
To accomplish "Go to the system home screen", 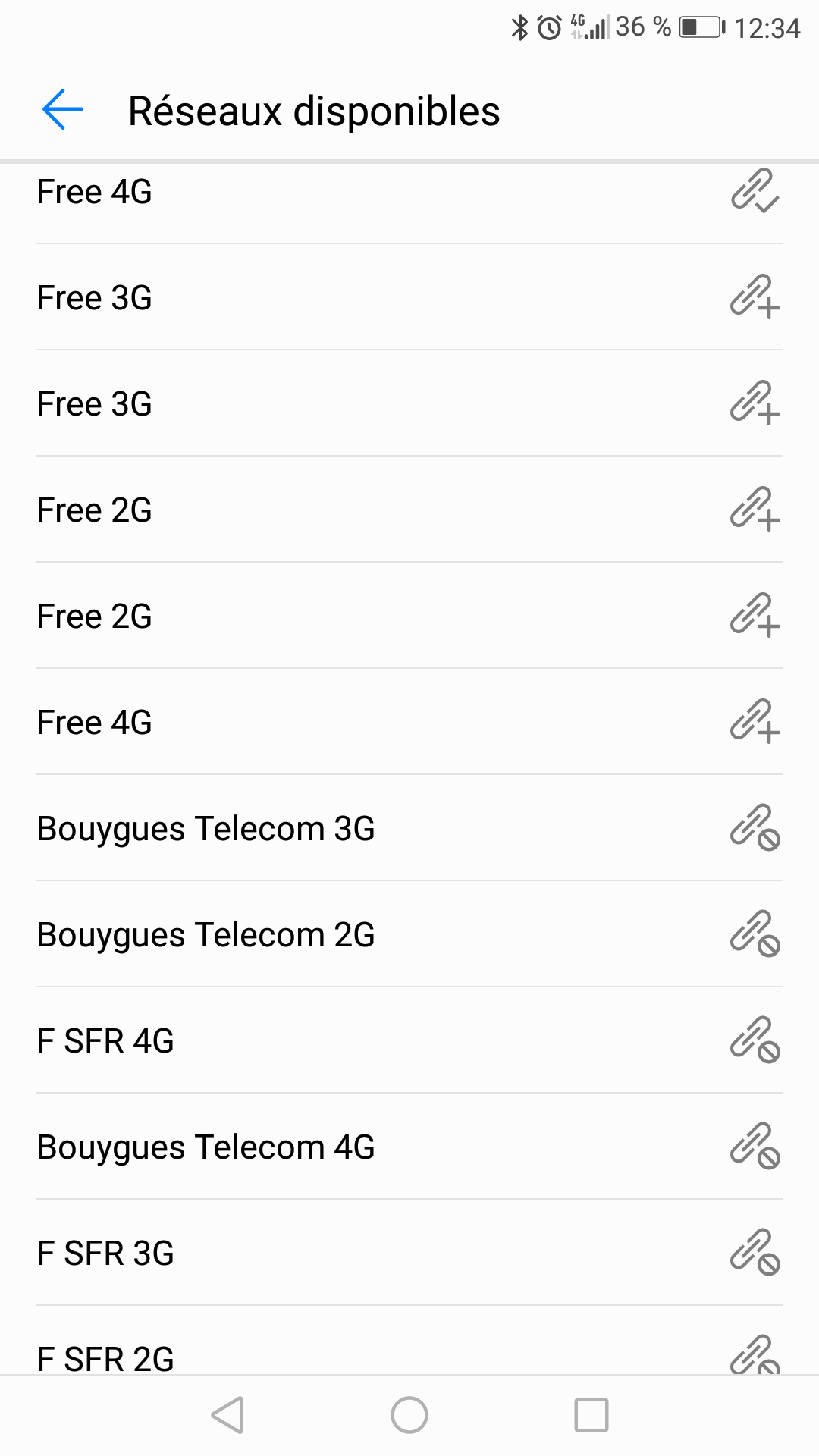I will (x=409, y=1415).
